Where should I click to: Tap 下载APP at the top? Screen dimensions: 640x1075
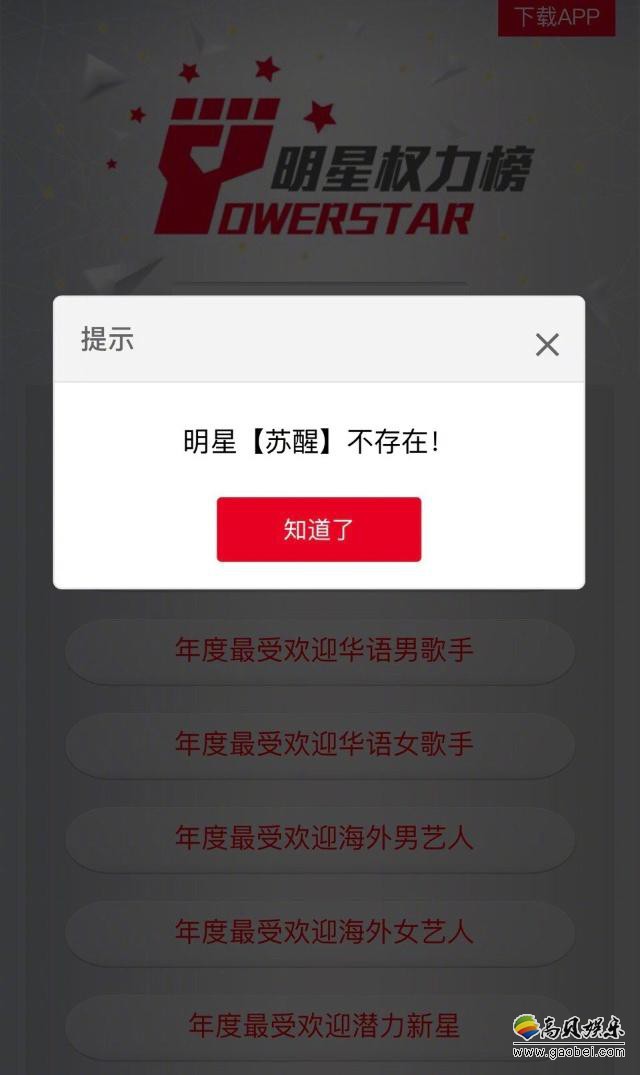click(556, 16)
